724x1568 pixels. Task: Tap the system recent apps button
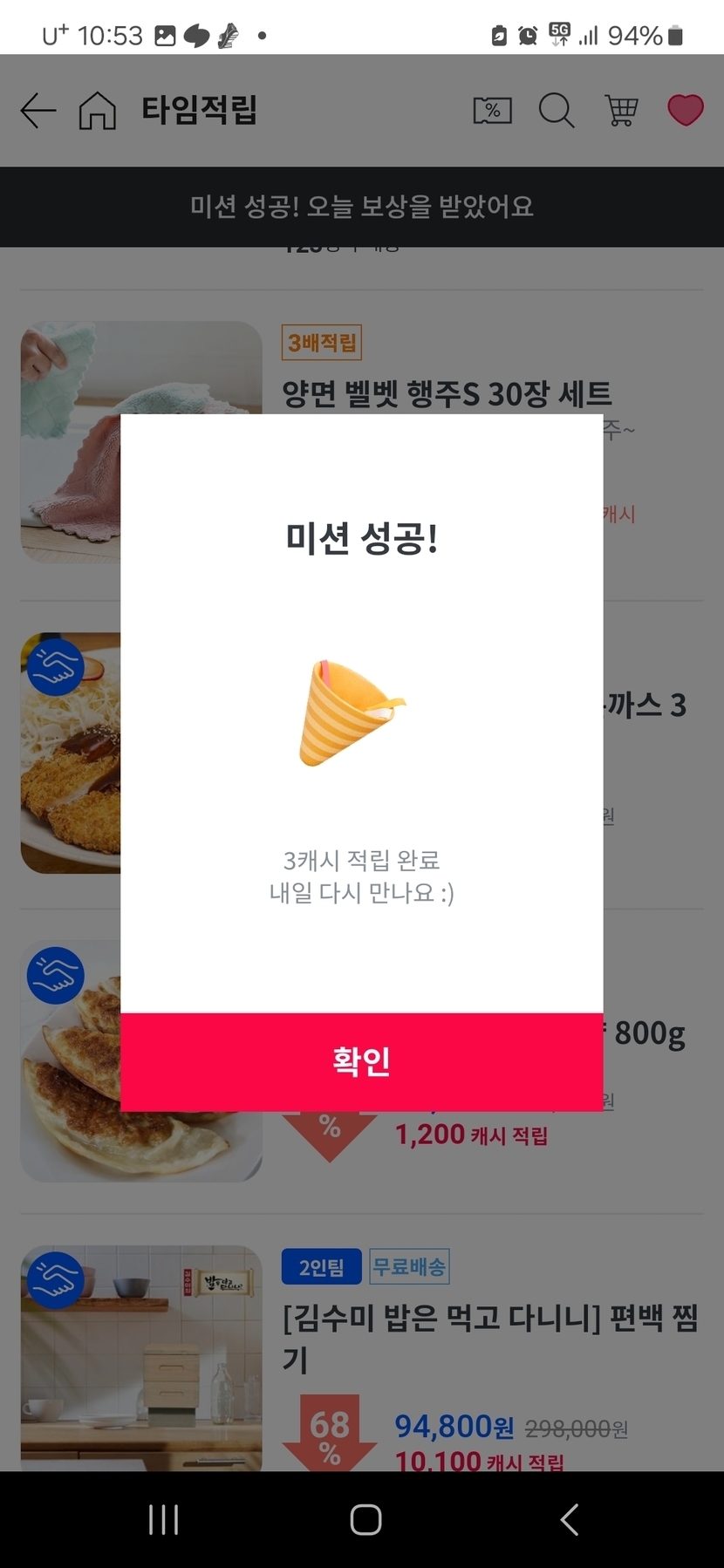(163, 1520)
